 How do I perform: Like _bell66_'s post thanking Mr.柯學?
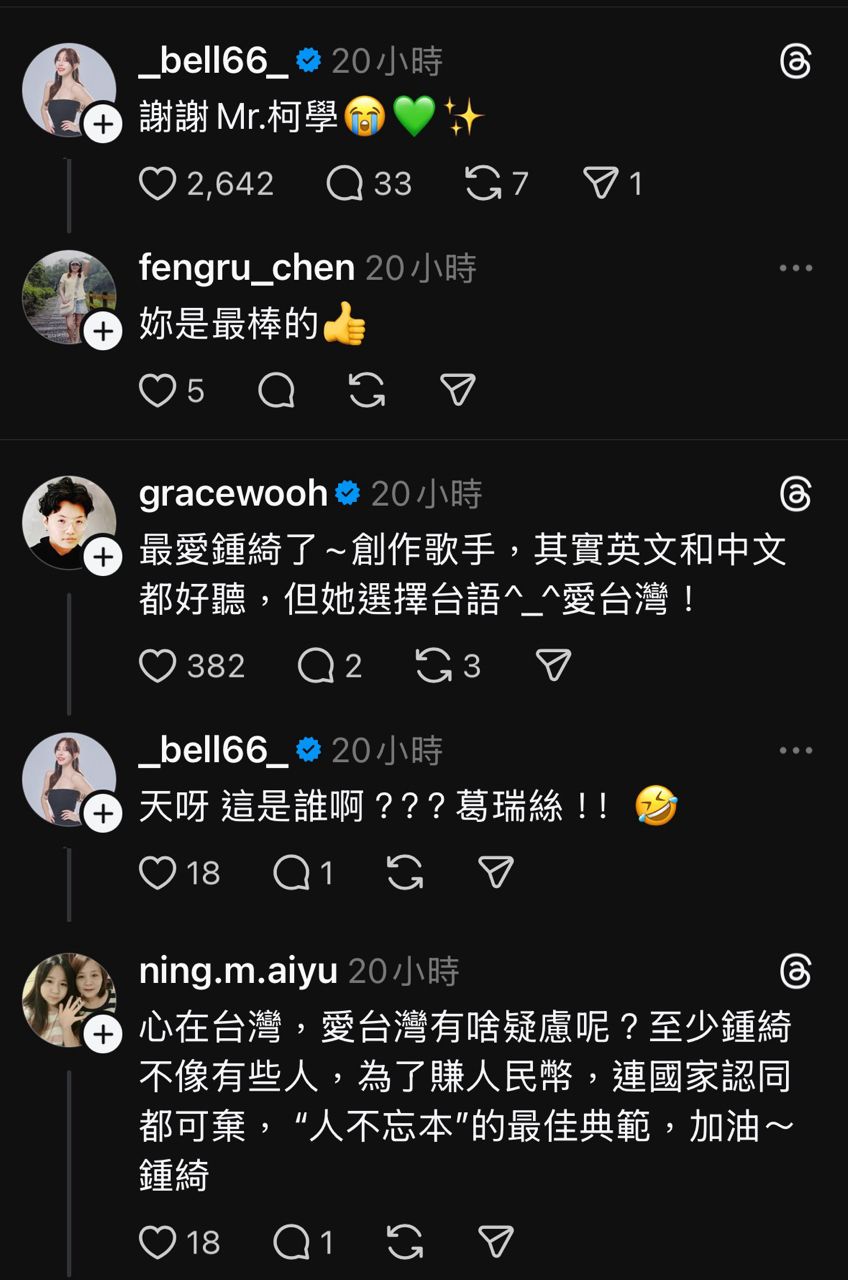[x=157, y=183]
